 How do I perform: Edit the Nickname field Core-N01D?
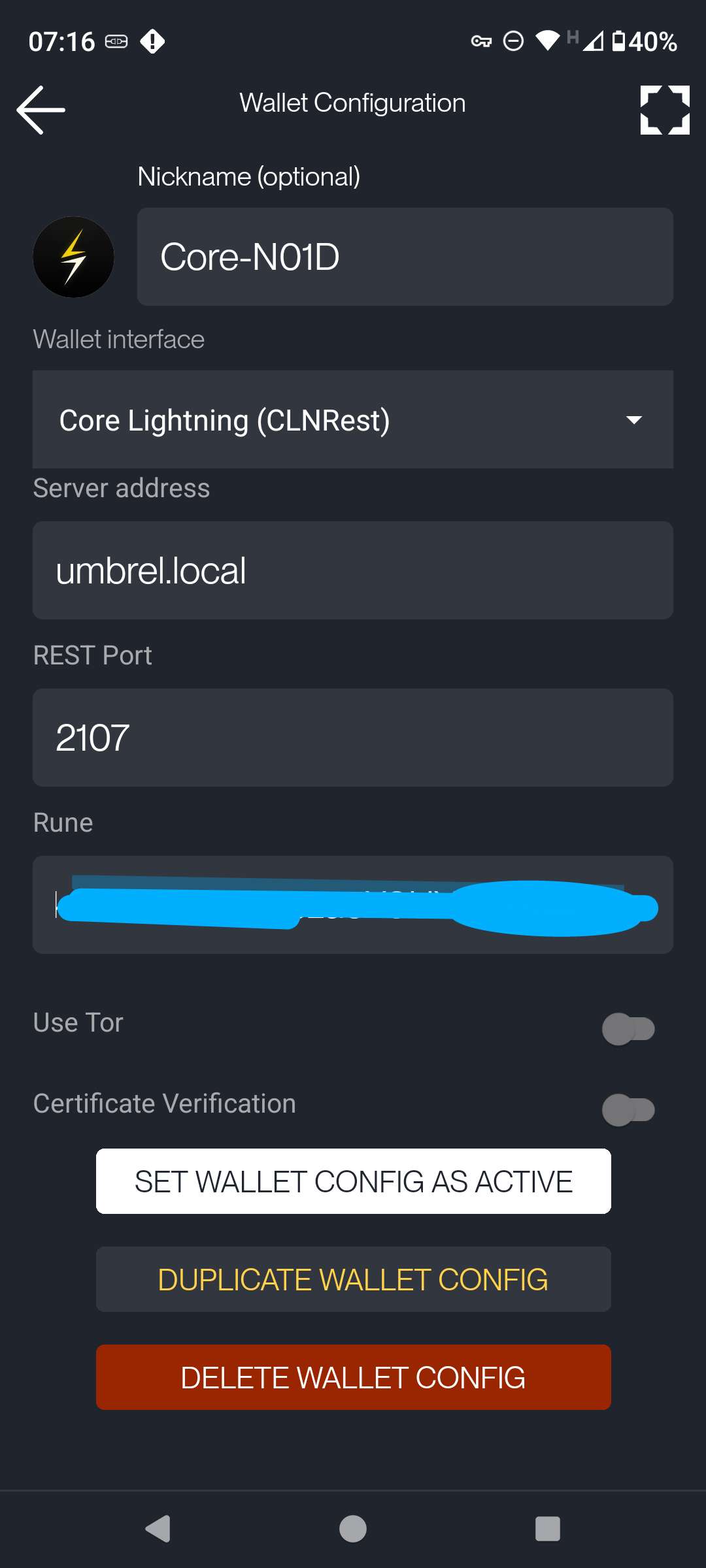pyautogui.click(x=405, y=257)
